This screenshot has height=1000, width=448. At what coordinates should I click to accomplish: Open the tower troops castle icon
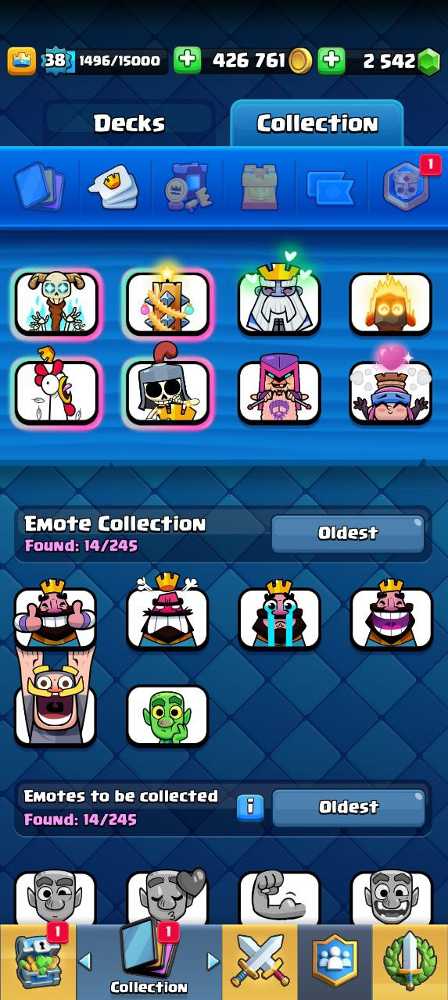click(259, 188)
